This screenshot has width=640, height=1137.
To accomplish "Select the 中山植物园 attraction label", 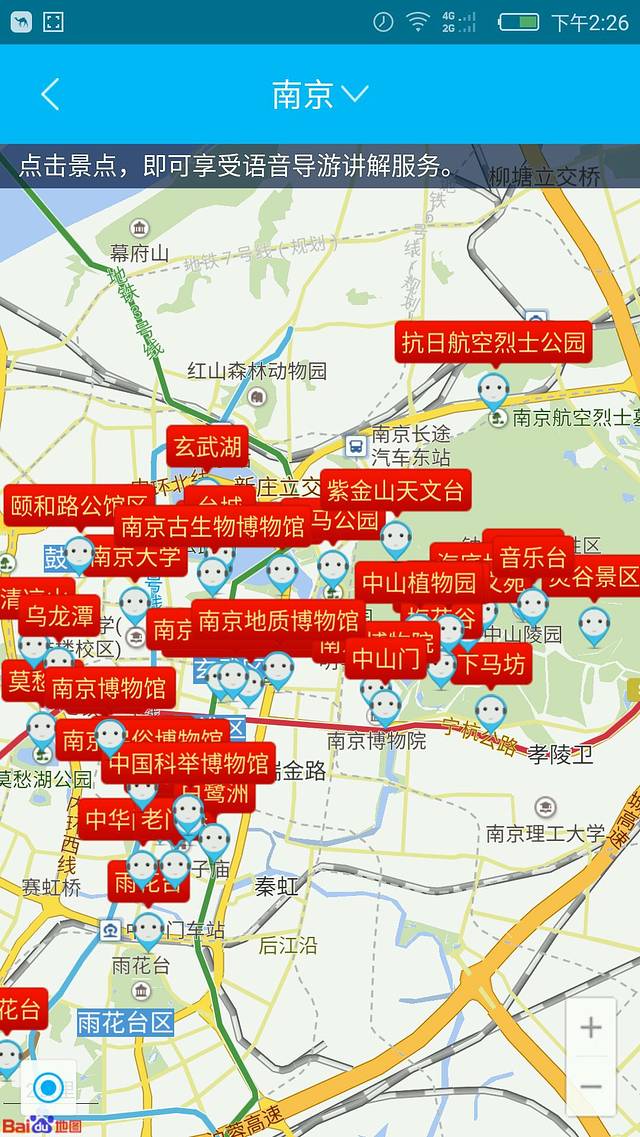I will tap(419, 582).
